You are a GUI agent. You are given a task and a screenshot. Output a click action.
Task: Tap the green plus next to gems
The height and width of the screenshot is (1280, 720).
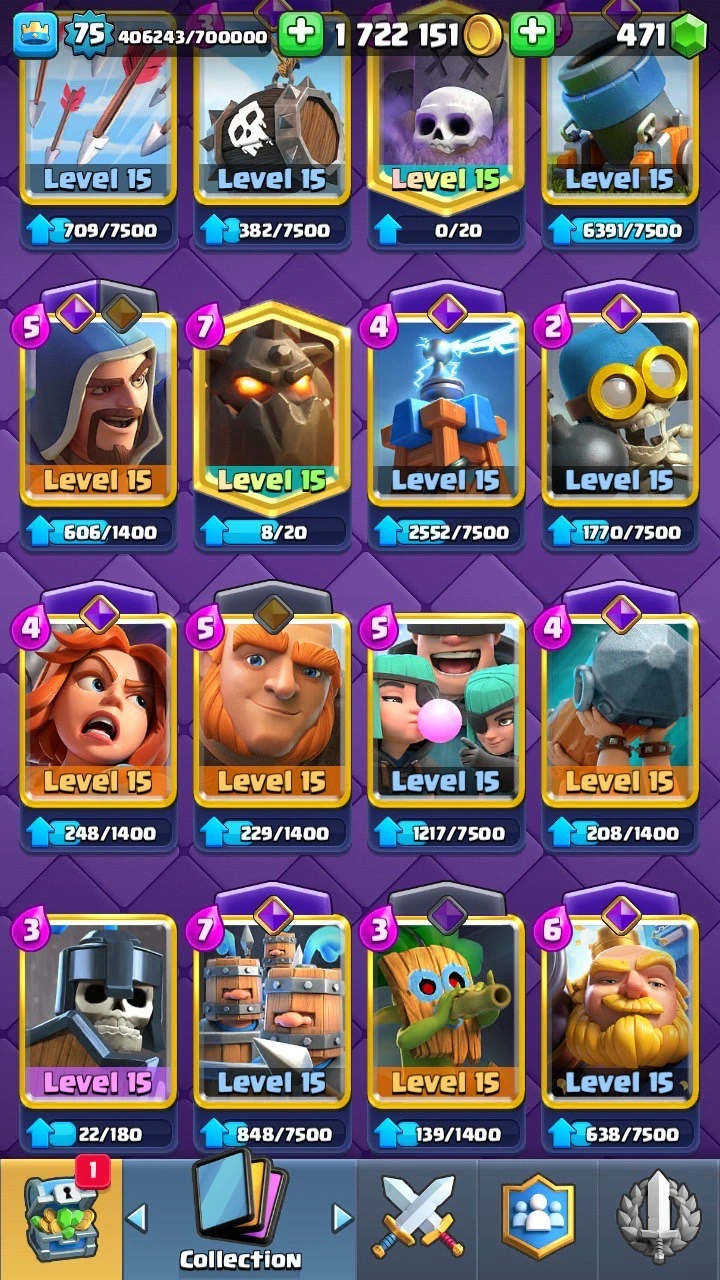(532, 35)
